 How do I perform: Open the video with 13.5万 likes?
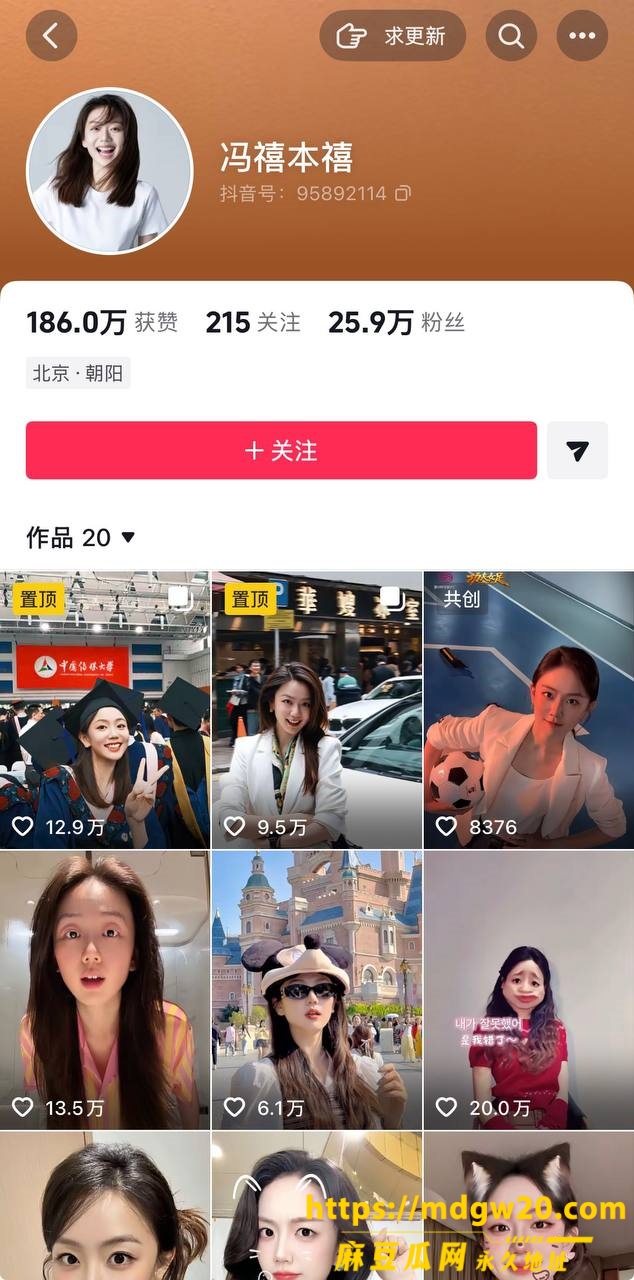tap(105, 990)
